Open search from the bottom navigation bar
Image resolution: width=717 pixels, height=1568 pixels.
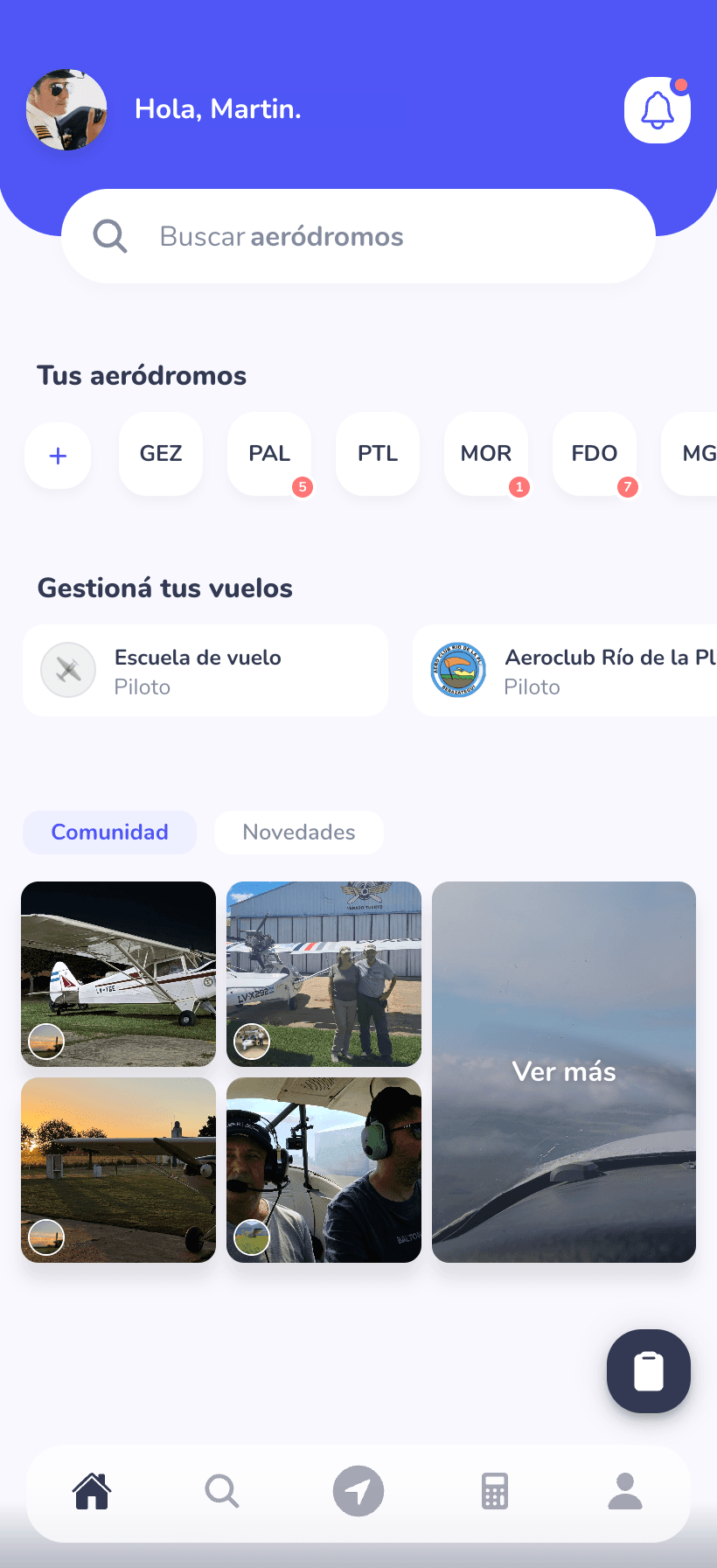tap(221, 1491)
